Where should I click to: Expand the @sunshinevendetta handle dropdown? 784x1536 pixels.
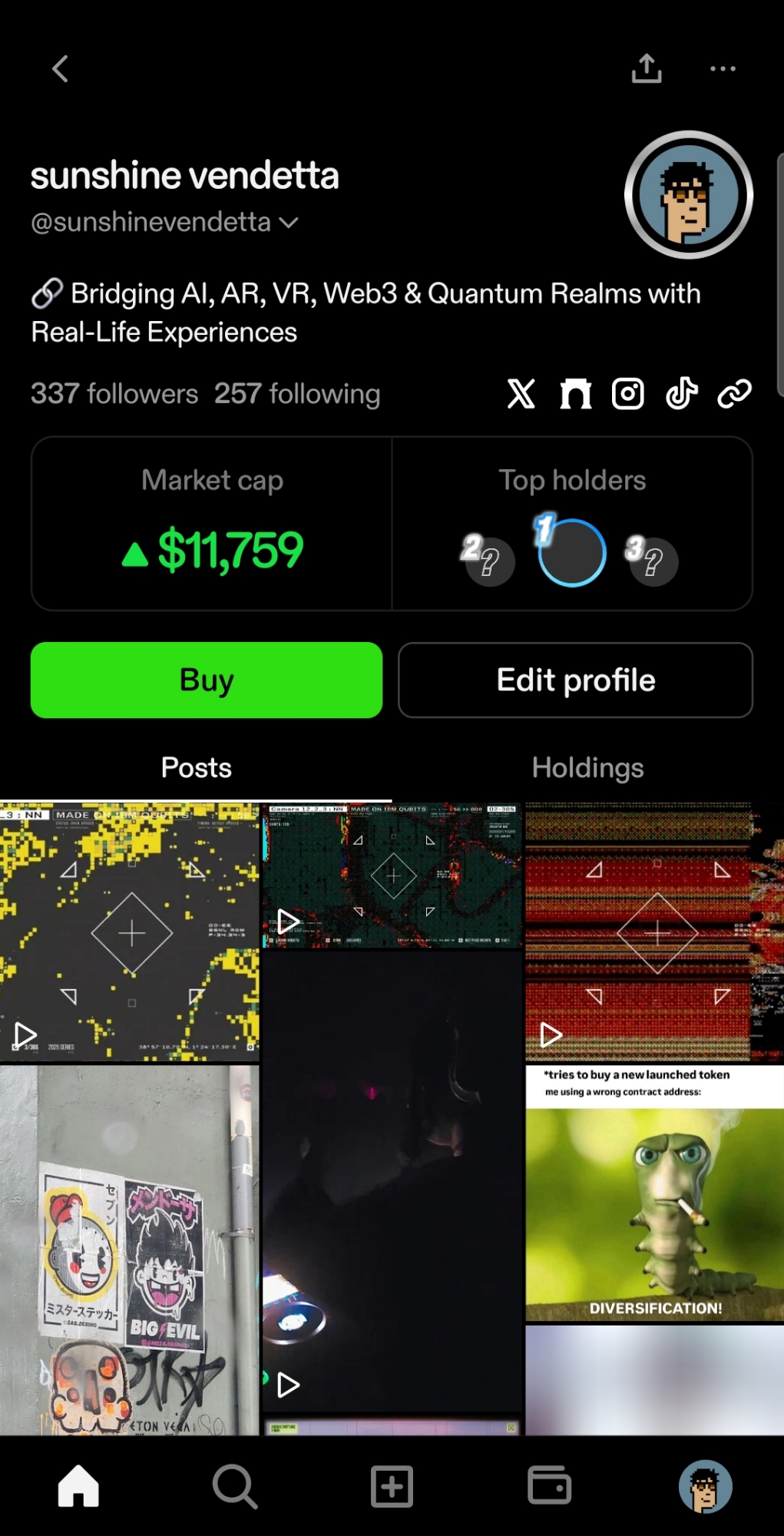[x=289, y=223]
